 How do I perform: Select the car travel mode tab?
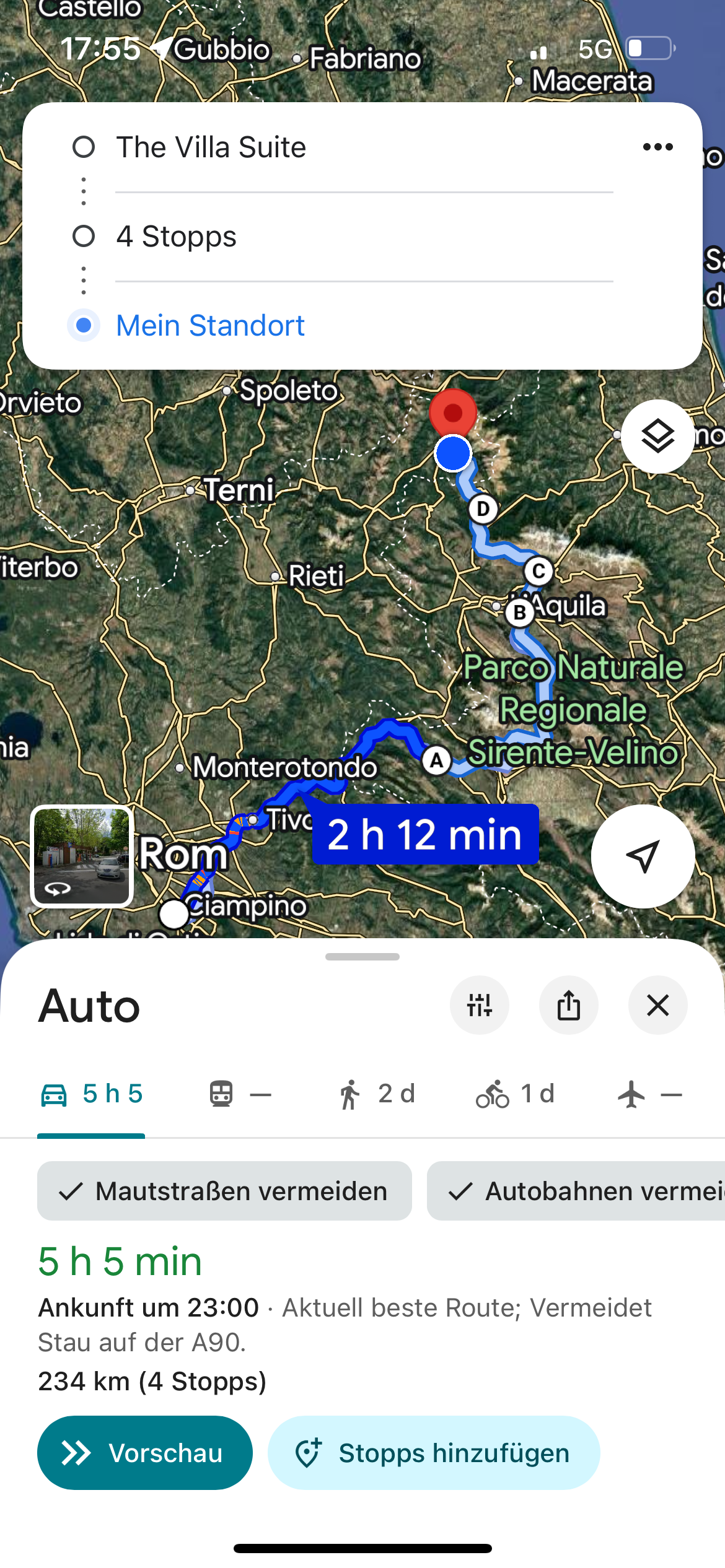click(x=92, y=1094)
